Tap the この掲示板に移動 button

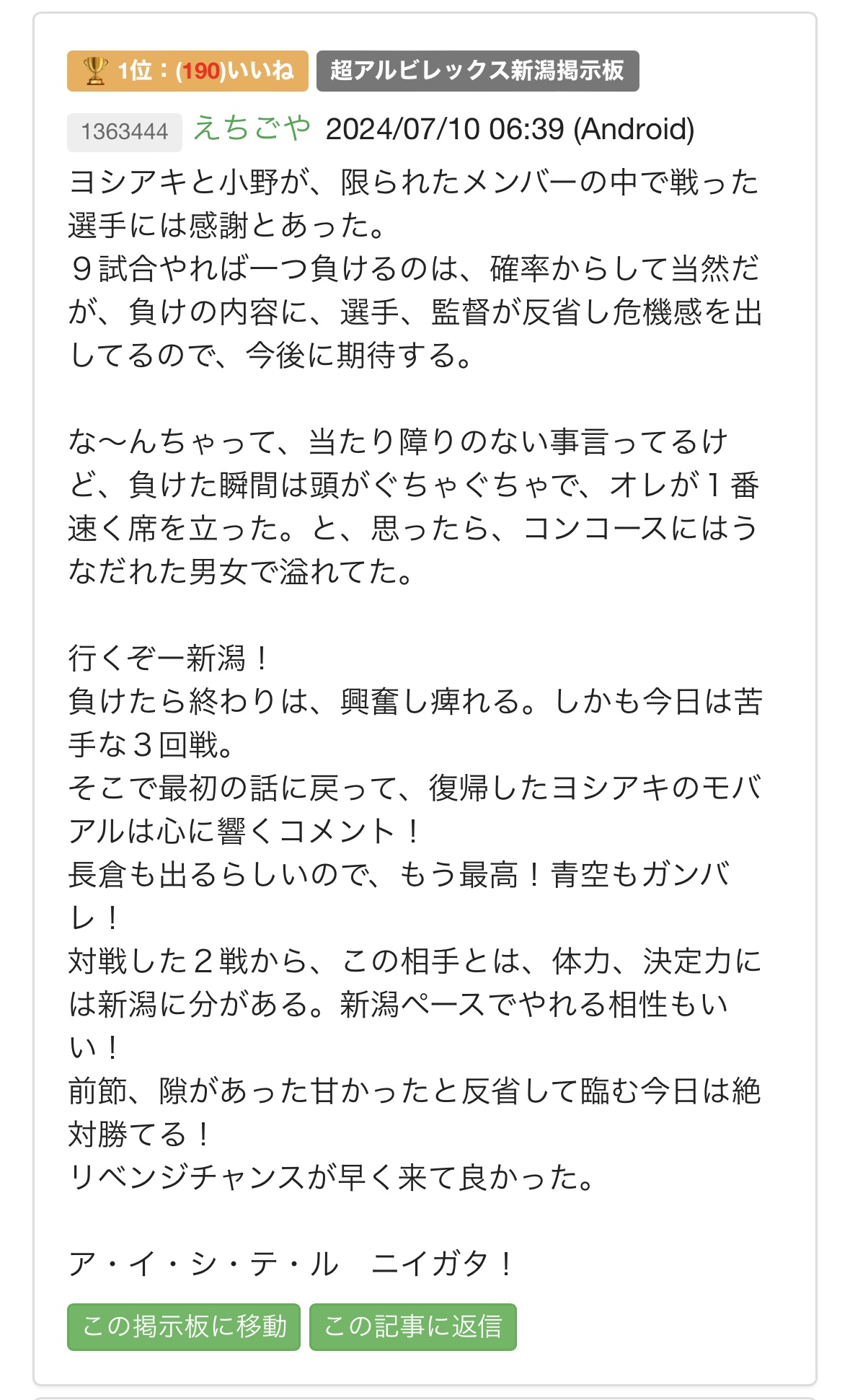coord(184,1326)
